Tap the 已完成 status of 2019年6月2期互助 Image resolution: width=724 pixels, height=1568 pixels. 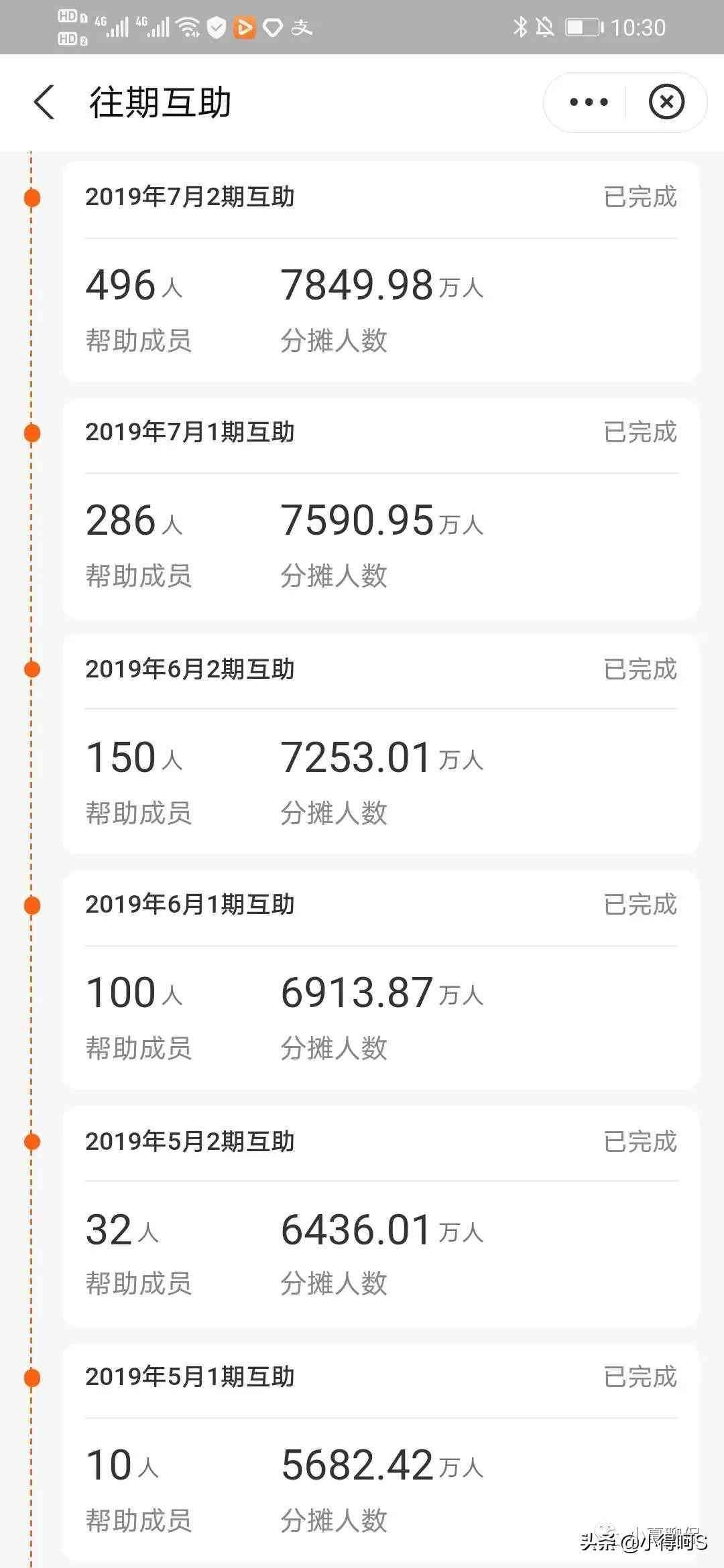tap(639, 668)
